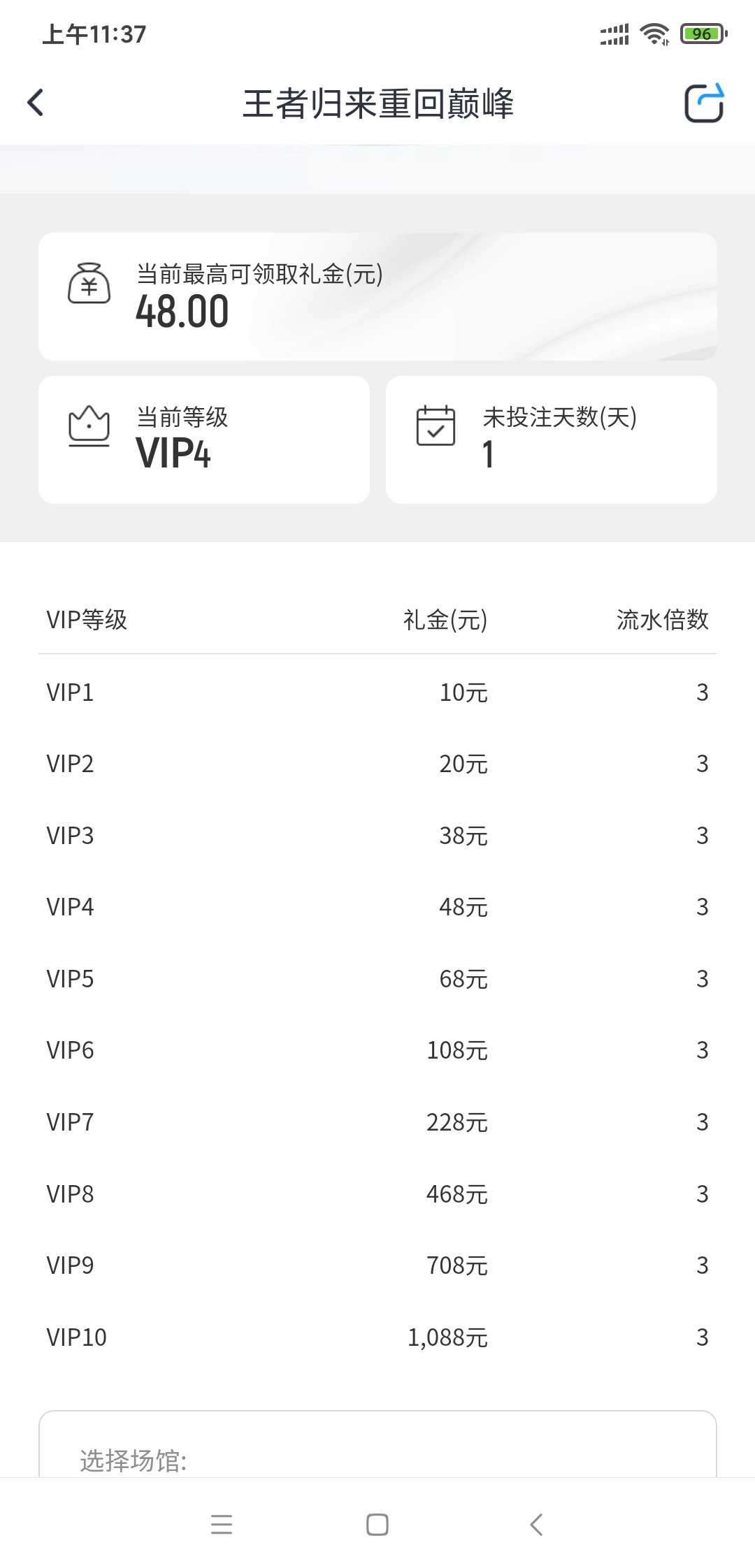This screenshot has width=755, height=1568.
Task: Tap the system back arrow at the bottom
Action: pyautogui.click(x=536, y=1524)
